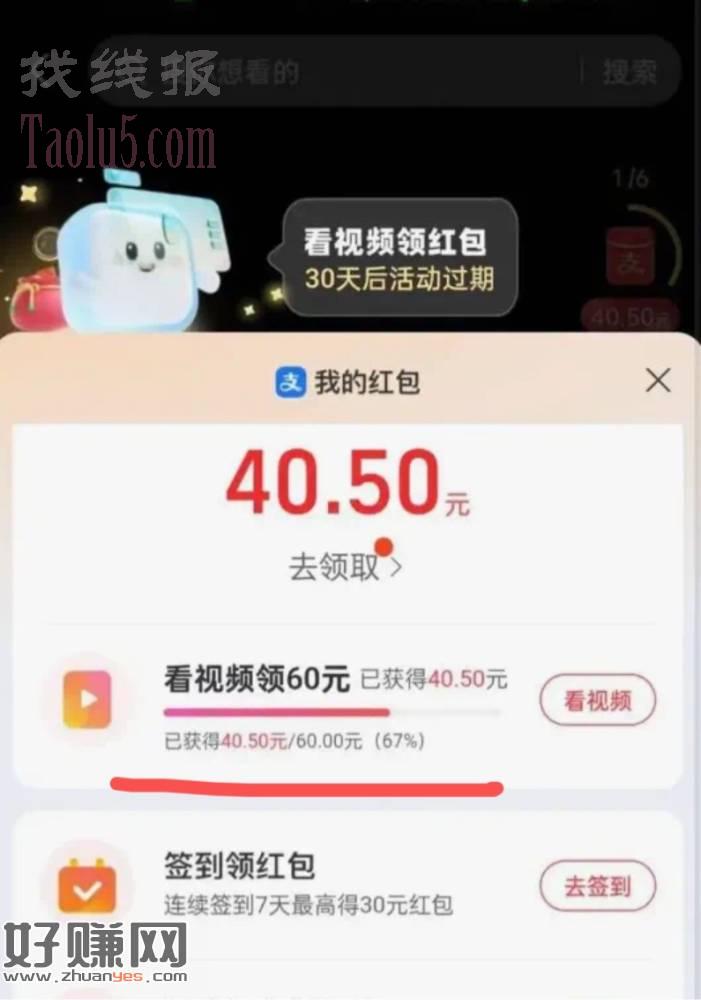Tap the 看视频 button
Image resolution: width=701 pixels, height=1000 pixels.
598,700
